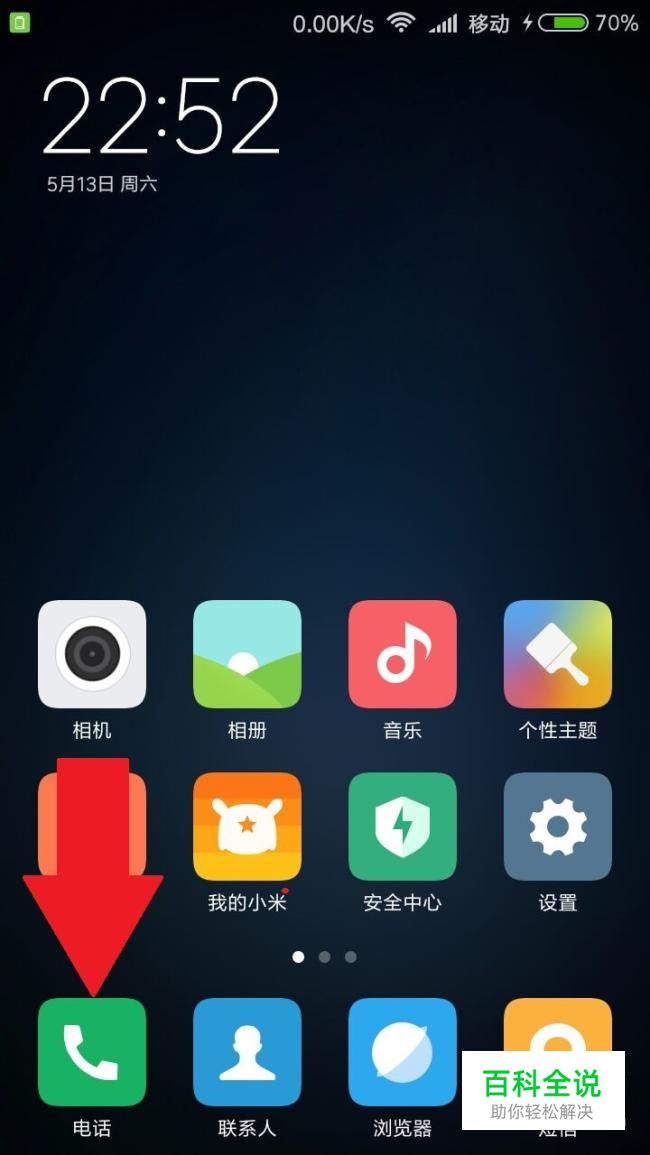This screenshot has height=1155, width=650.
Task: Open the 电话 phone dialer
Action: pos(92,1052)
